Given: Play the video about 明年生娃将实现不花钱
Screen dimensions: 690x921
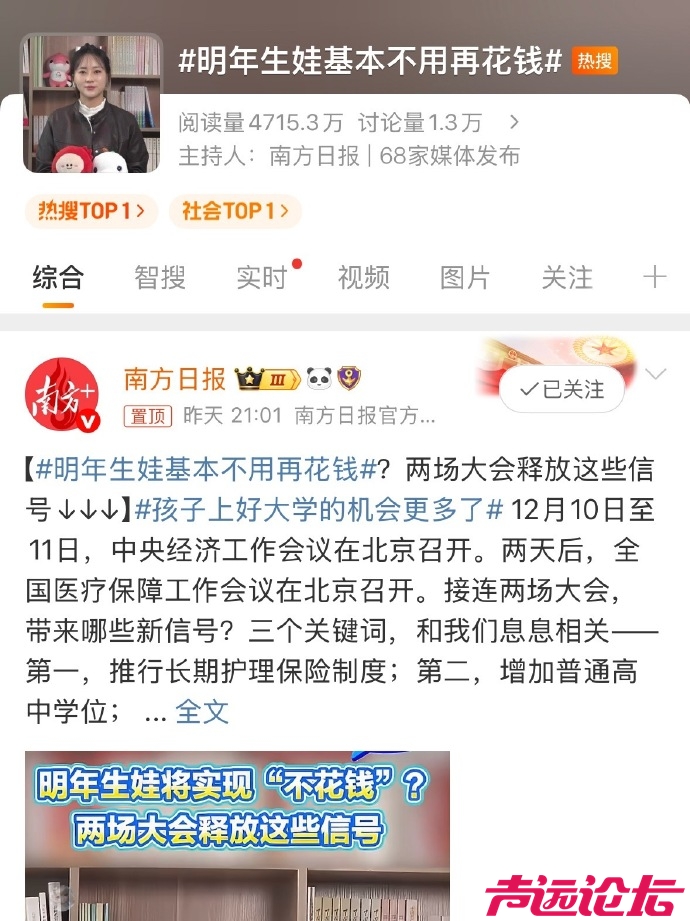Looking at the screenshot, I should tap(237, 835).
